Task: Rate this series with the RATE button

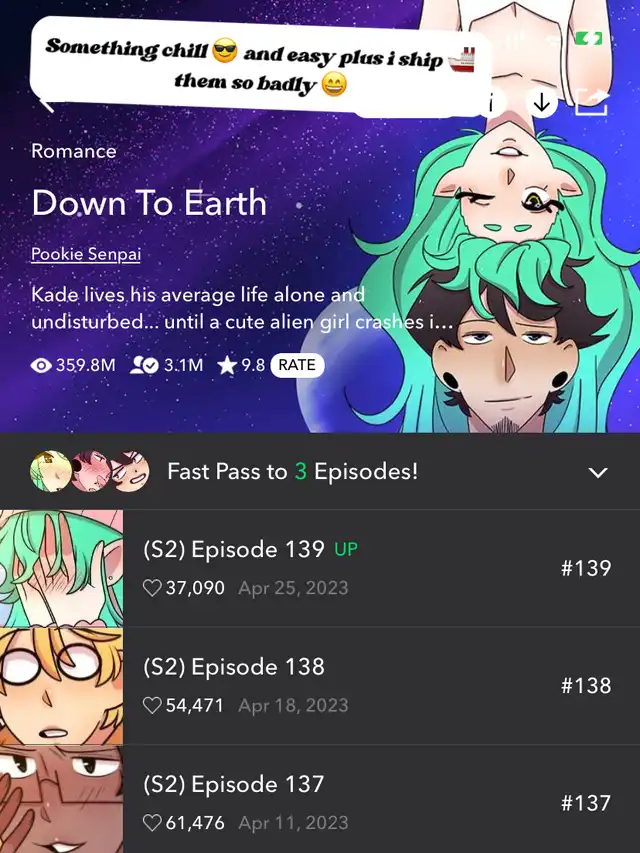Action: (x=297, y=365)
